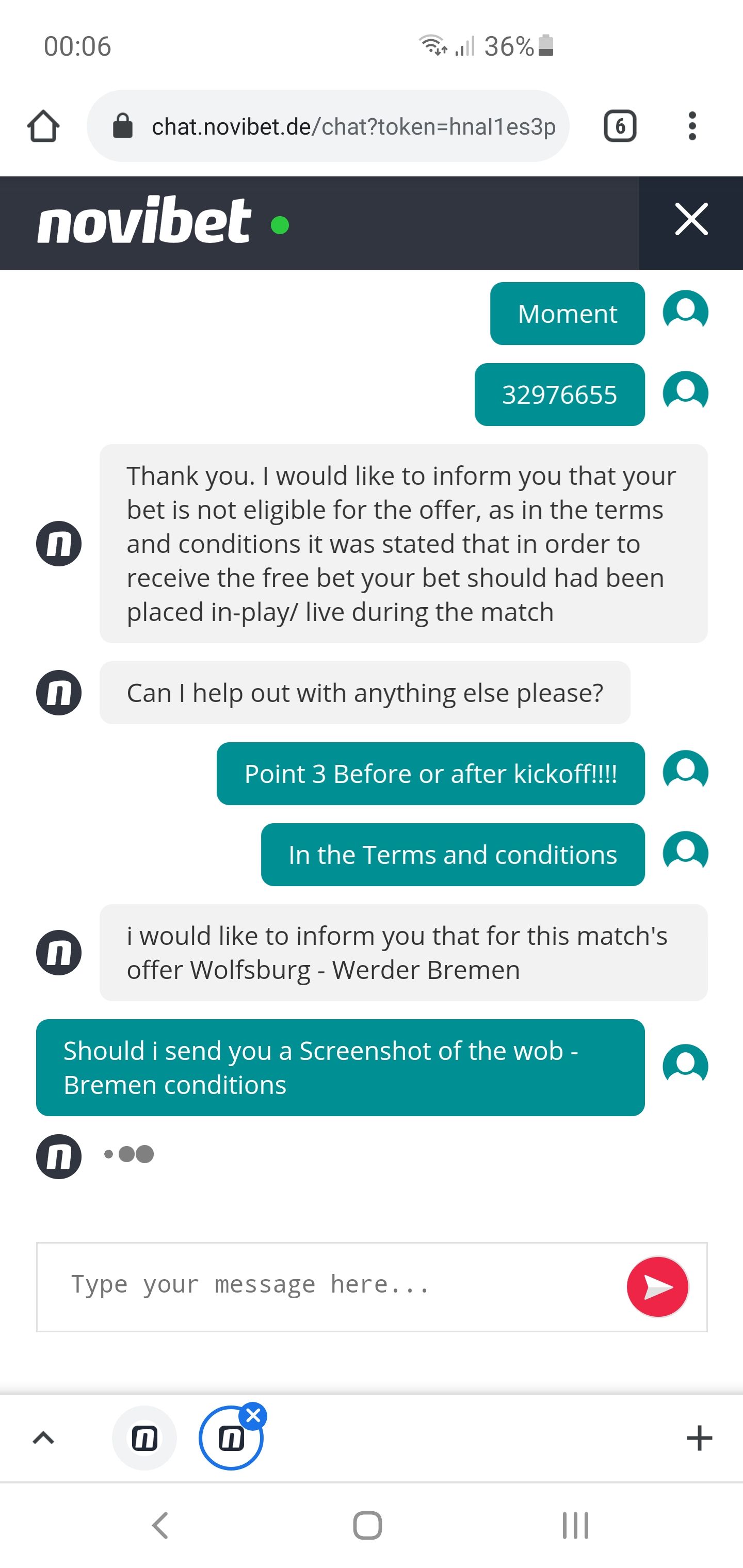
Task: Send the chat message
Action: pos(657,1286)
